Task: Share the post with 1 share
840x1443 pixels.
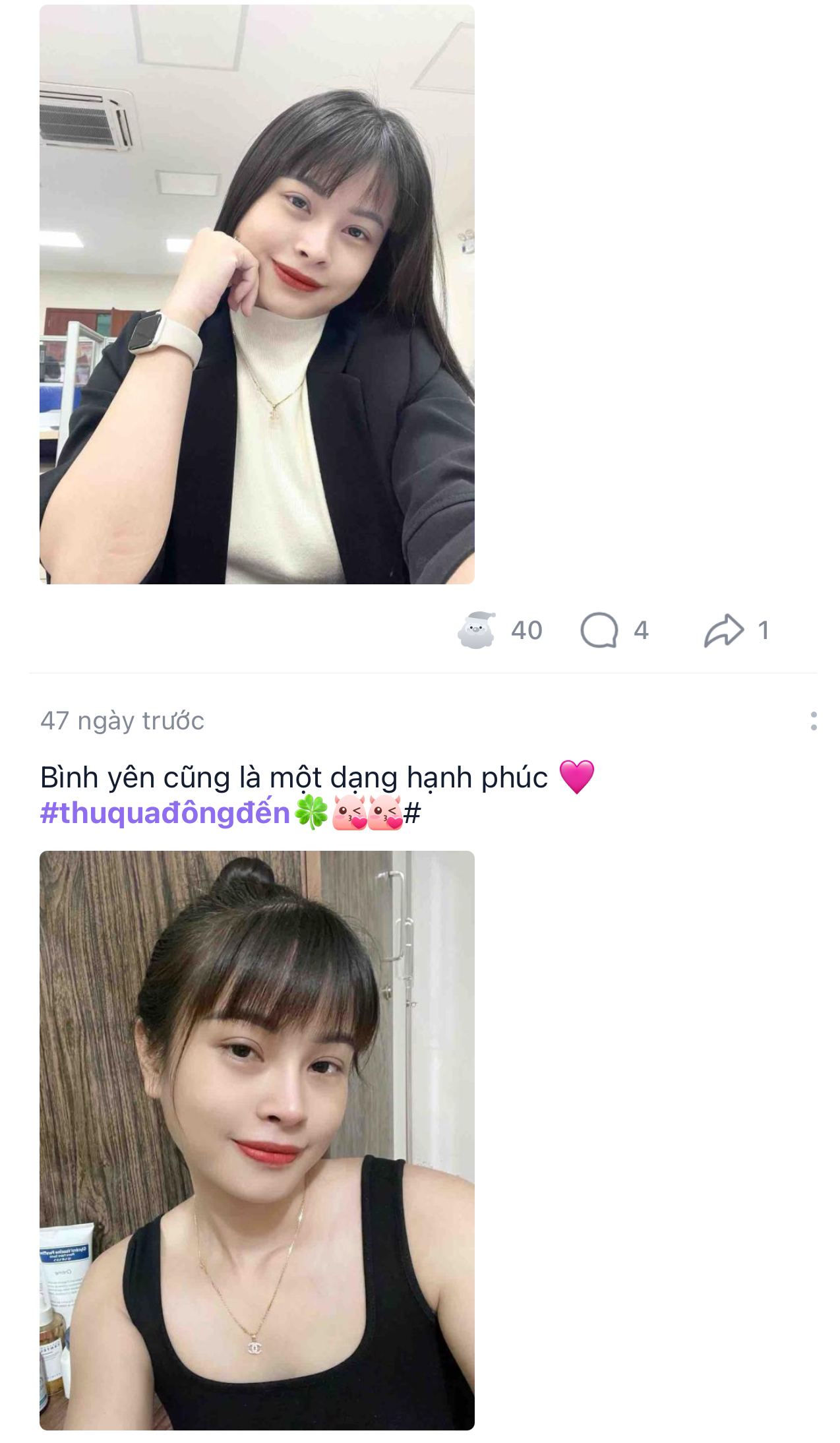Action: click(723, 630)
